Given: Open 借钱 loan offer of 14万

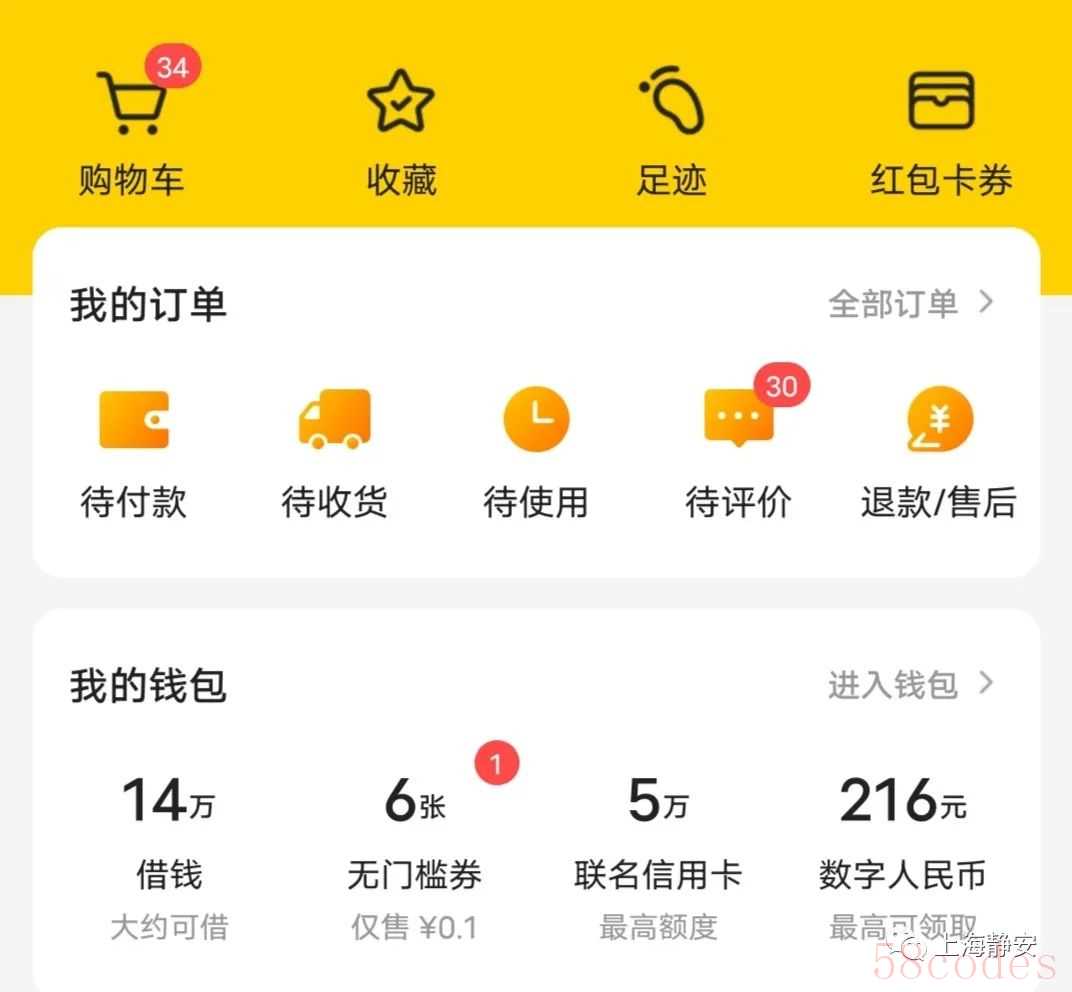Looking at the screenshot, I should click(169, 850).
